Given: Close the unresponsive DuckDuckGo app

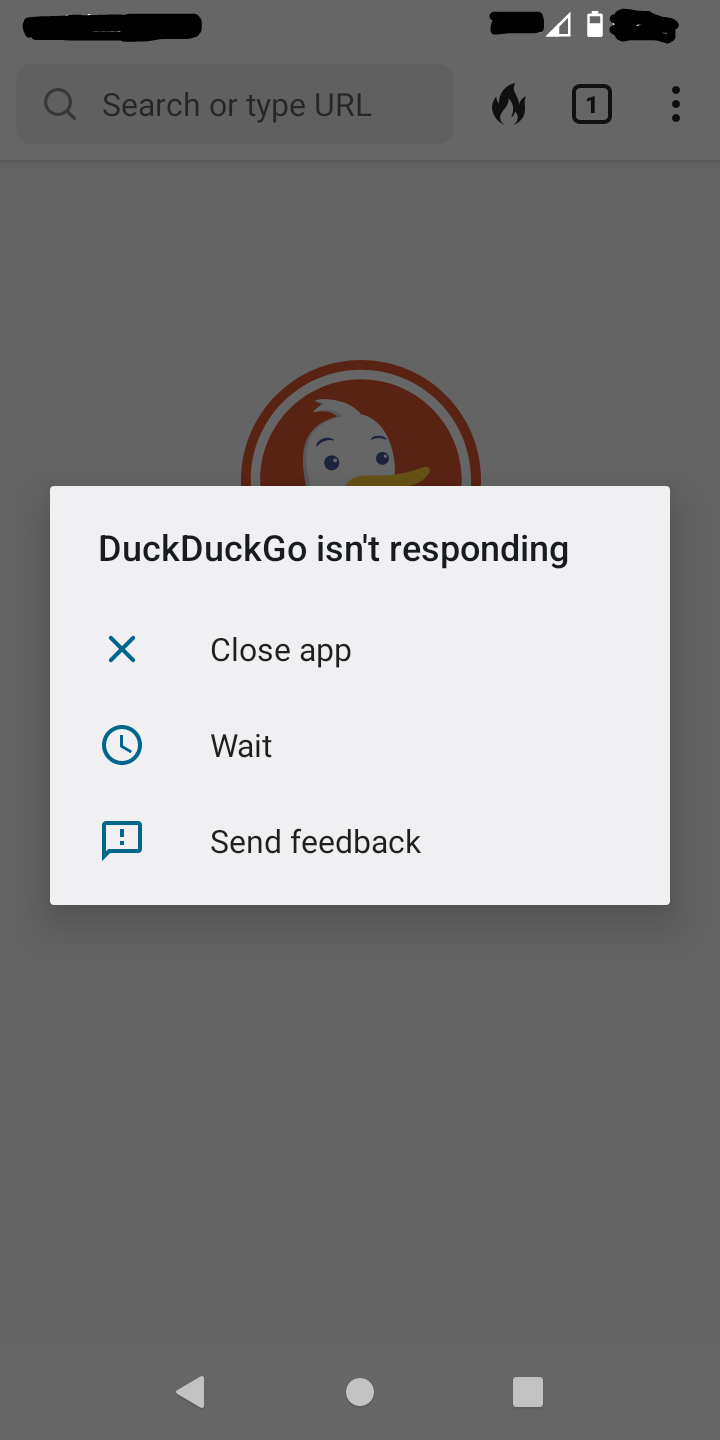Looking at the screenshot, I should click(280, 650).
